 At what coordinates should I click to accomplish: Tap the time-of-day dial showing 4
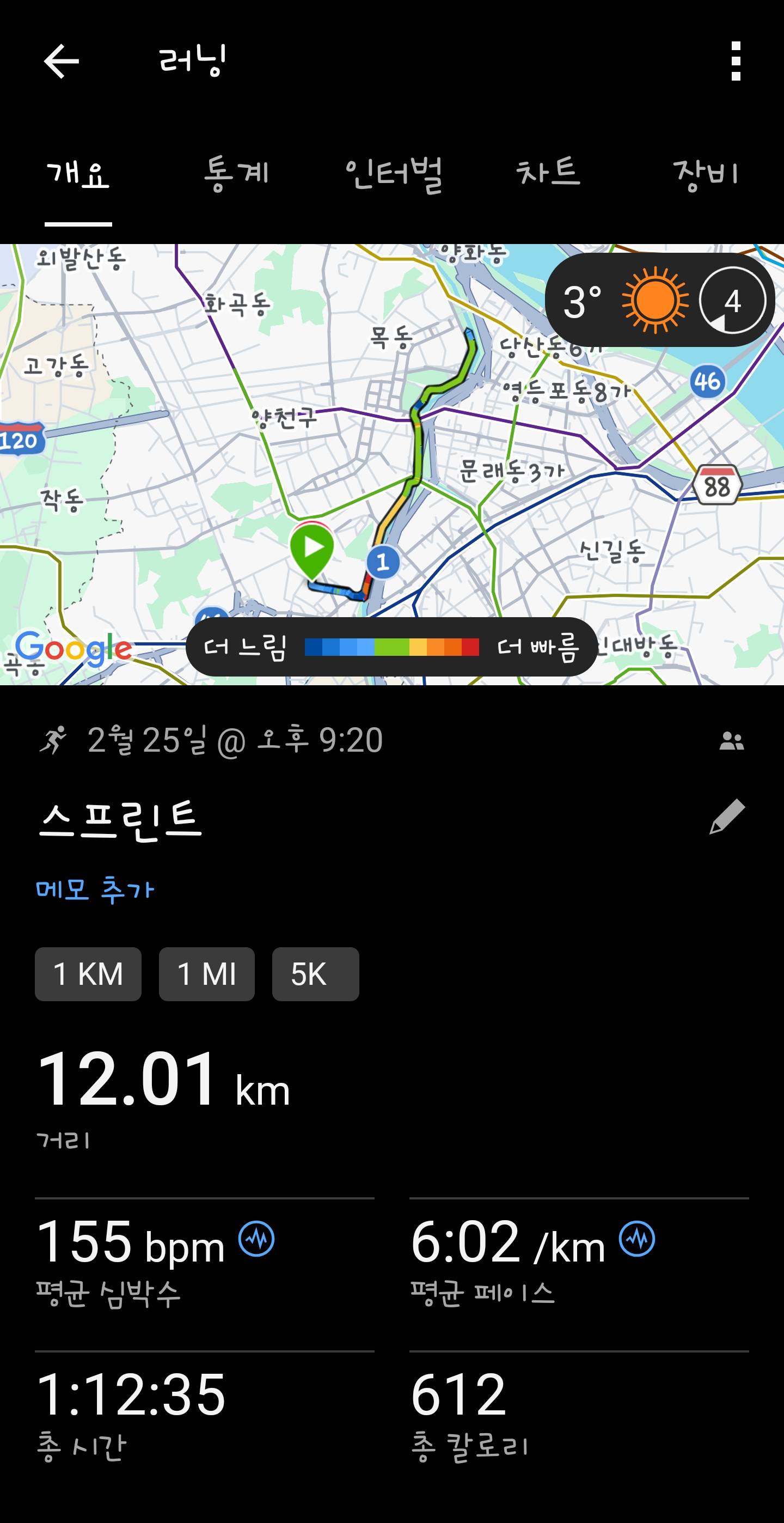tap(733, 301)
